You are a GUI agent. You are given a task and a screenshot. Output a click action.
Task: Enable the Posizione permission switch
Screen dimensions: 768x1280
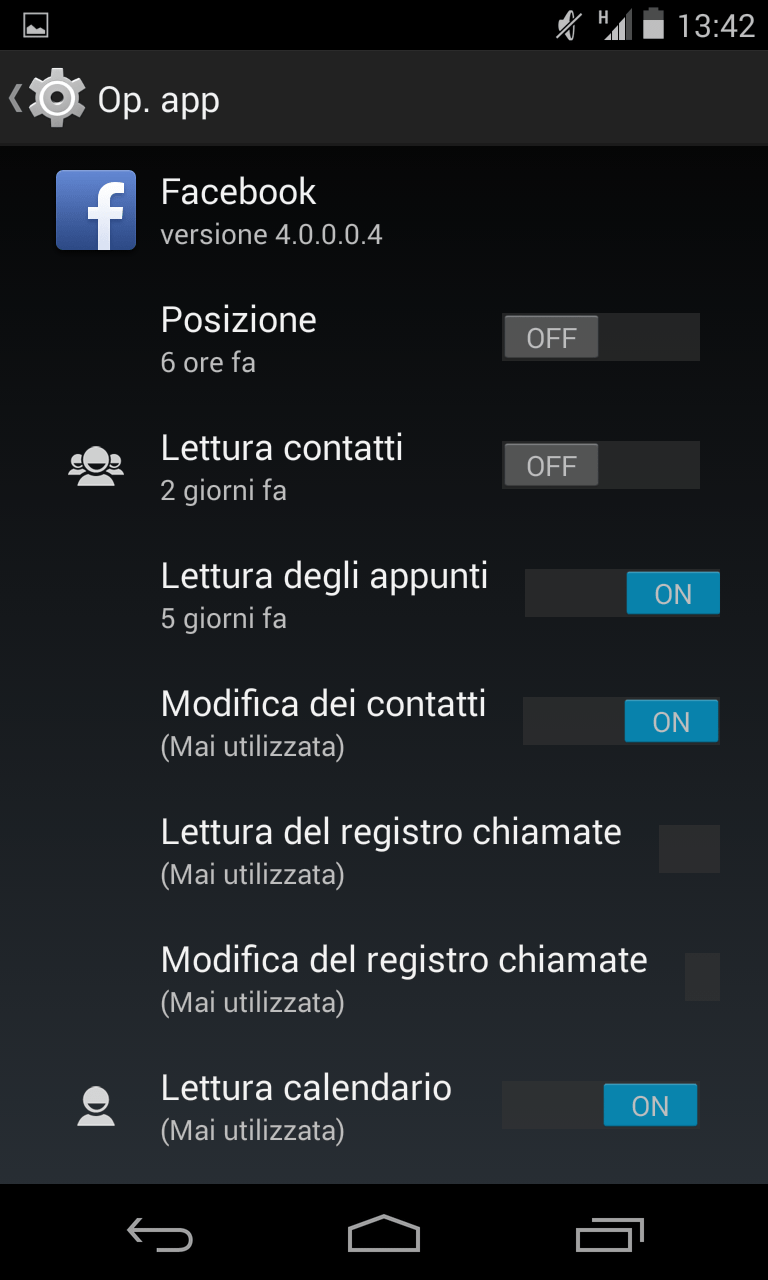click(x=599, y=336)
